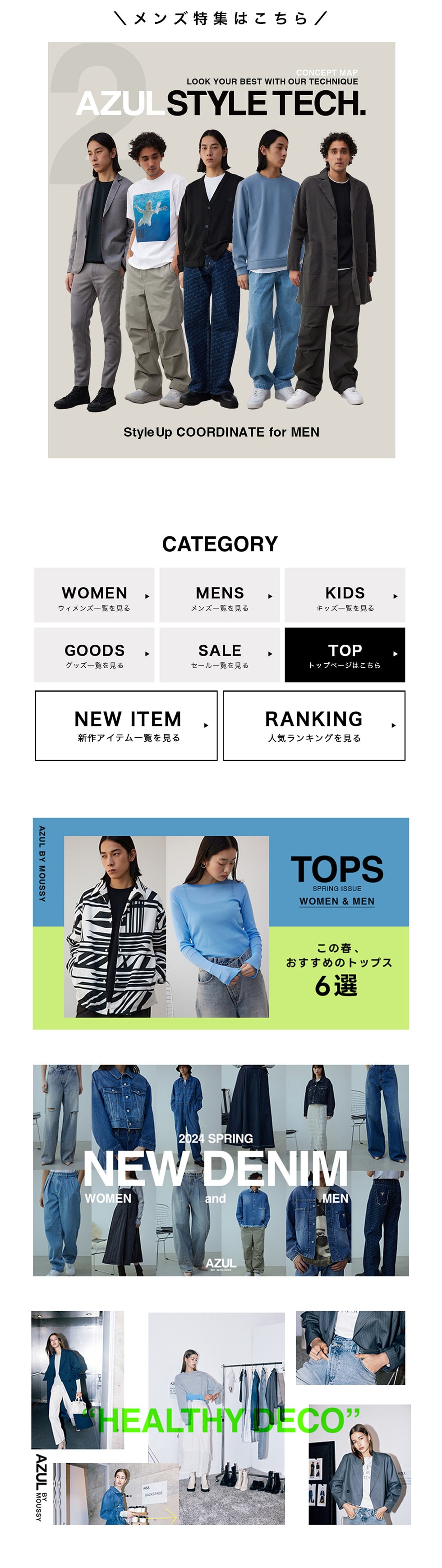The height and width of the screenshot is (1568, 442).
Task: View the 2024 Spring New Denim banner
Action: (221, 1170)
